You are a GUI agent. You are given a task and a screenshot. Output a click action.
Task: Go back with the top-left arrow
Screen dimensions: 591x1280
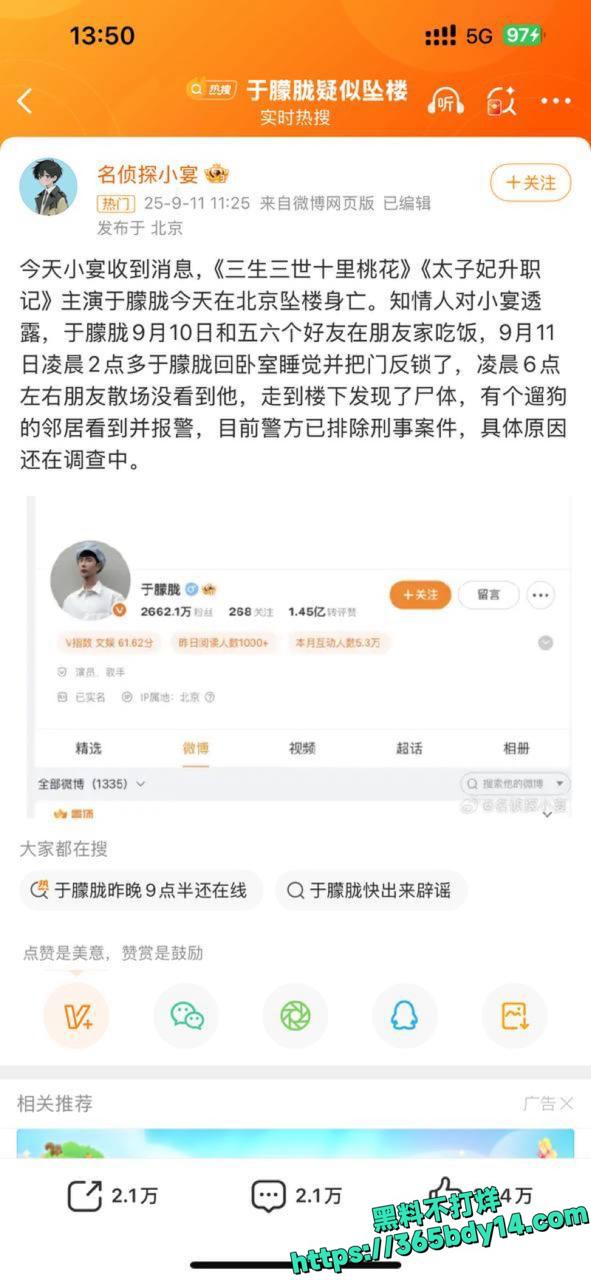click(25, 101)
